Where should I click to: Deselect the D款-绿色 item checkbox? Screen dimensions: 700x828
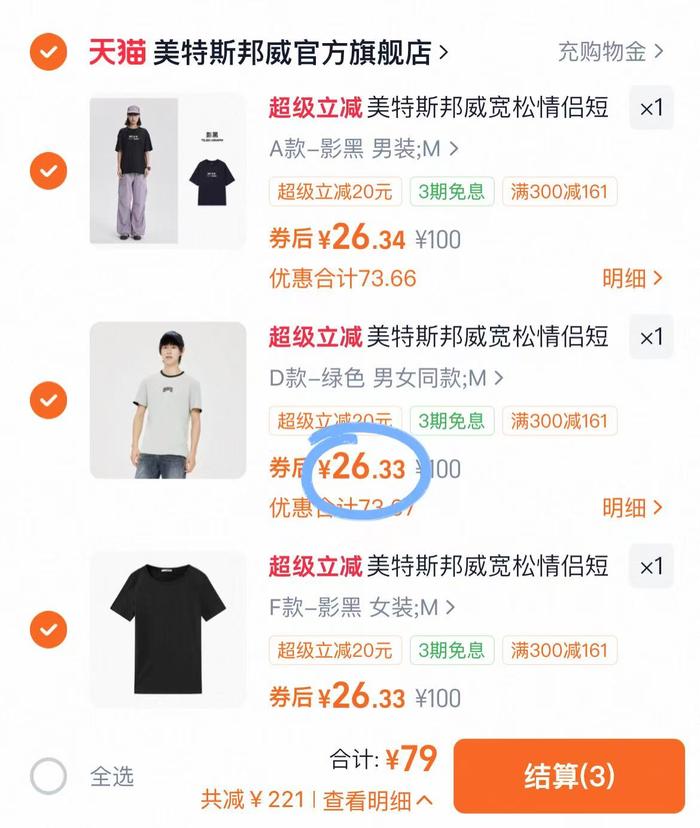pos(48,401)
